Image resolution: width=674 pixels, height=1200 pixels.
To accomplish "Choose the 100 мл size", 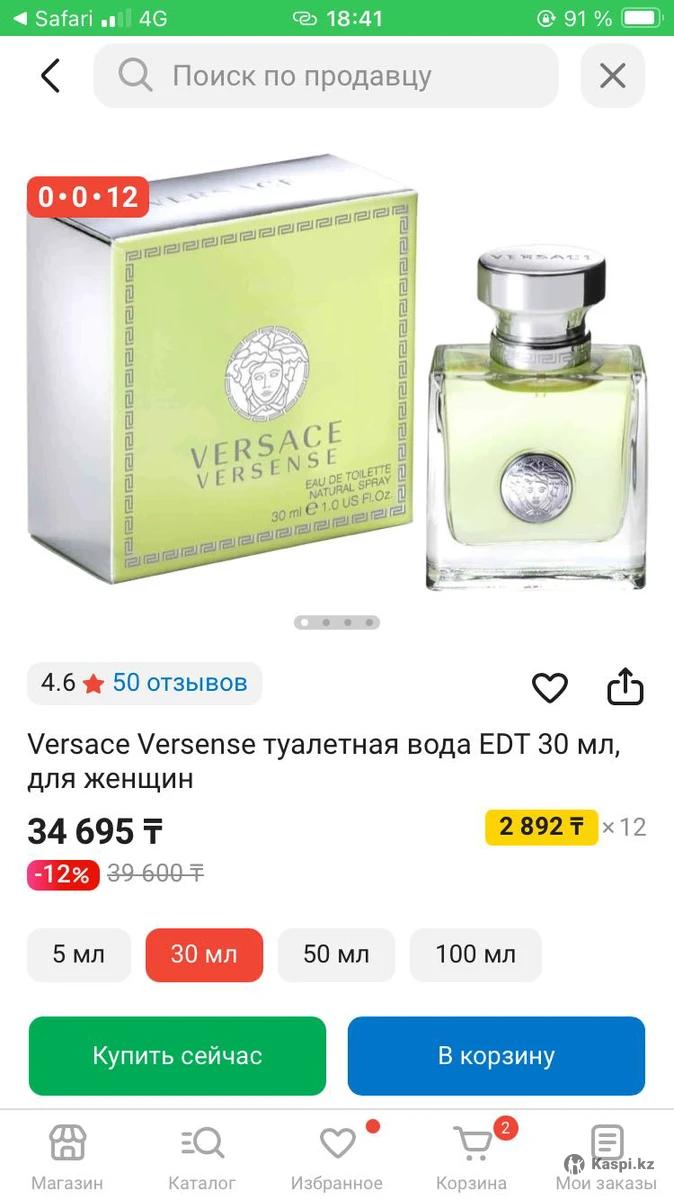I will click(x=475, y=954).
